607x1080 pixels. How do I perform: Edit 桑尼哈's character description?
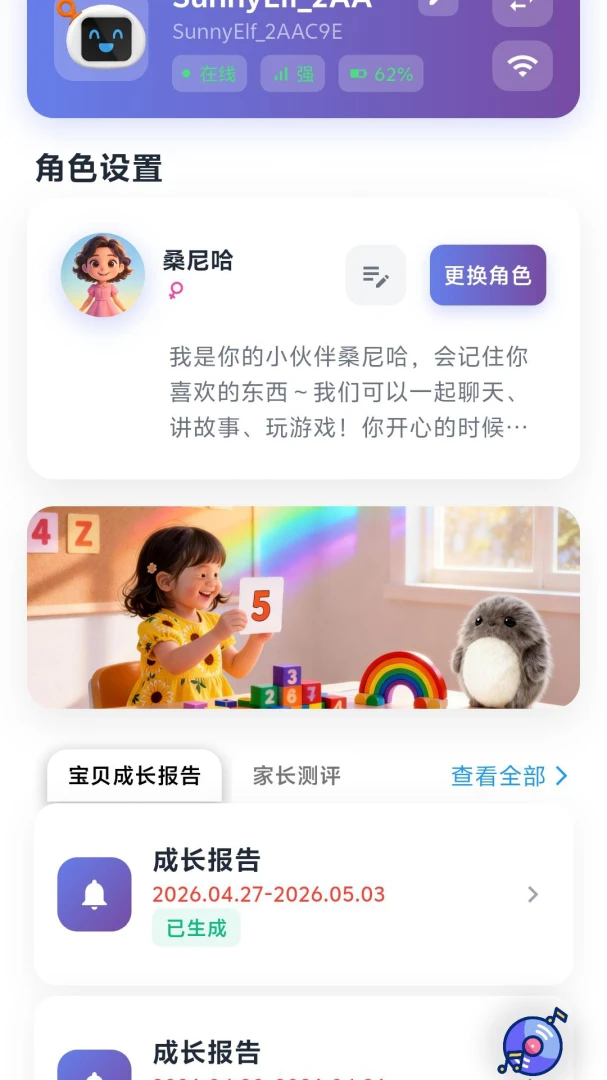pyautogui.click(x=375, y=275)
